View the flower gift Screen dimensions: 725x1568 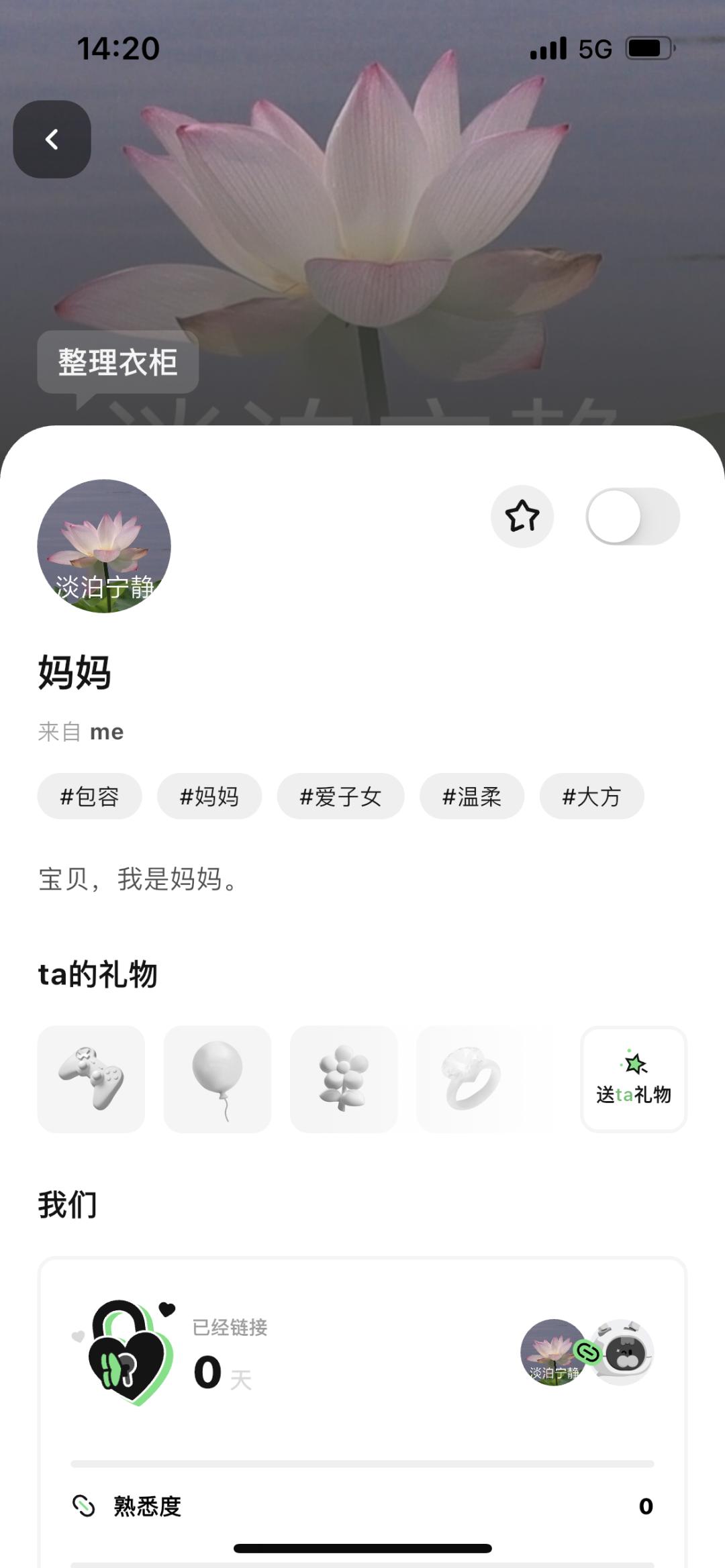click(344, 1079)
